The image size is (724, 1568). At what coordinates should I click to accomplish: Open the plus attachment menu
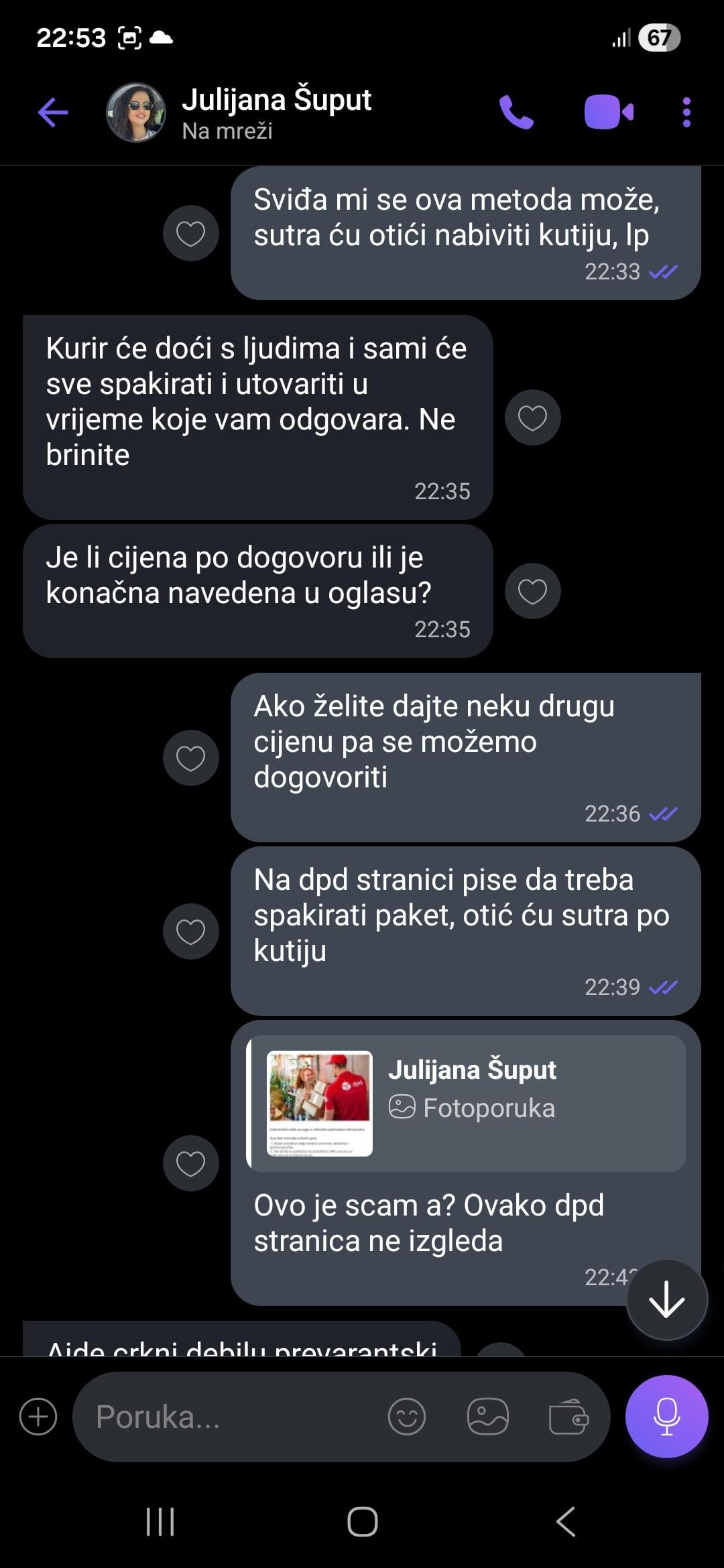coord(38,1417)
